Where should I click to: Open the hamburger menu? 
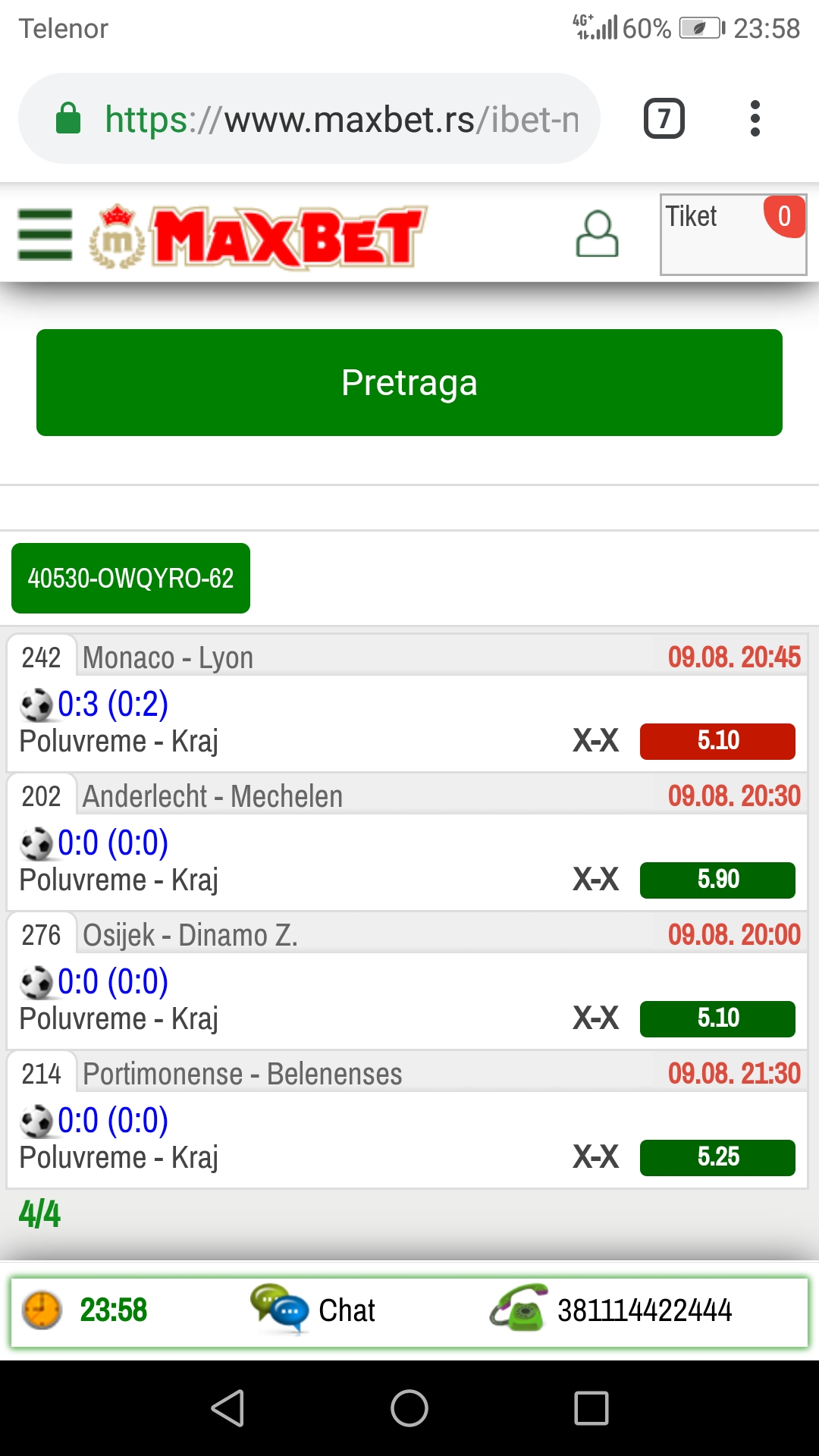point(45,235)
